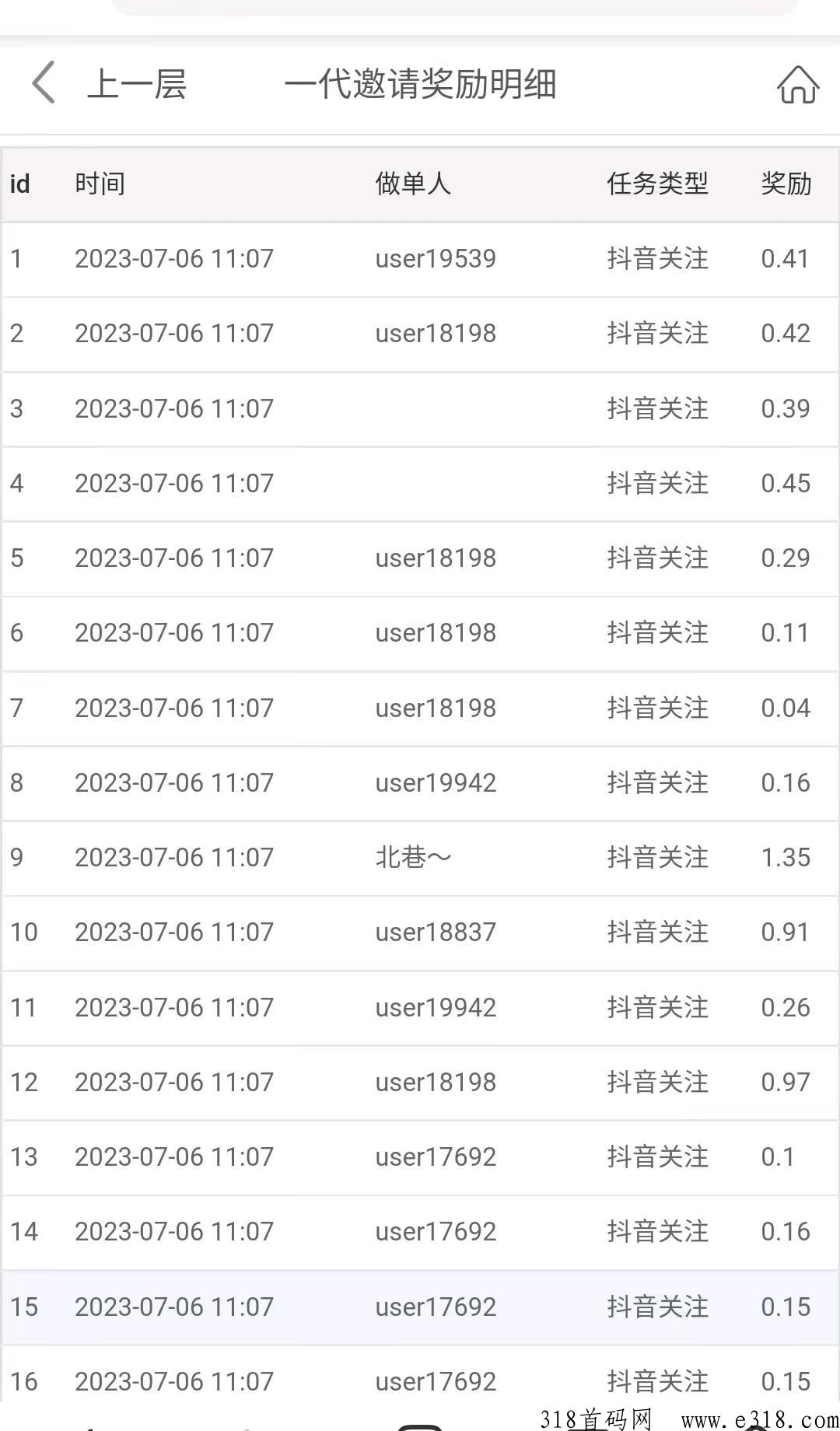Sort by the '时间' column header
Image resolution: width=840 pixels, height=1431 pixels.
[x=100, y=184]
